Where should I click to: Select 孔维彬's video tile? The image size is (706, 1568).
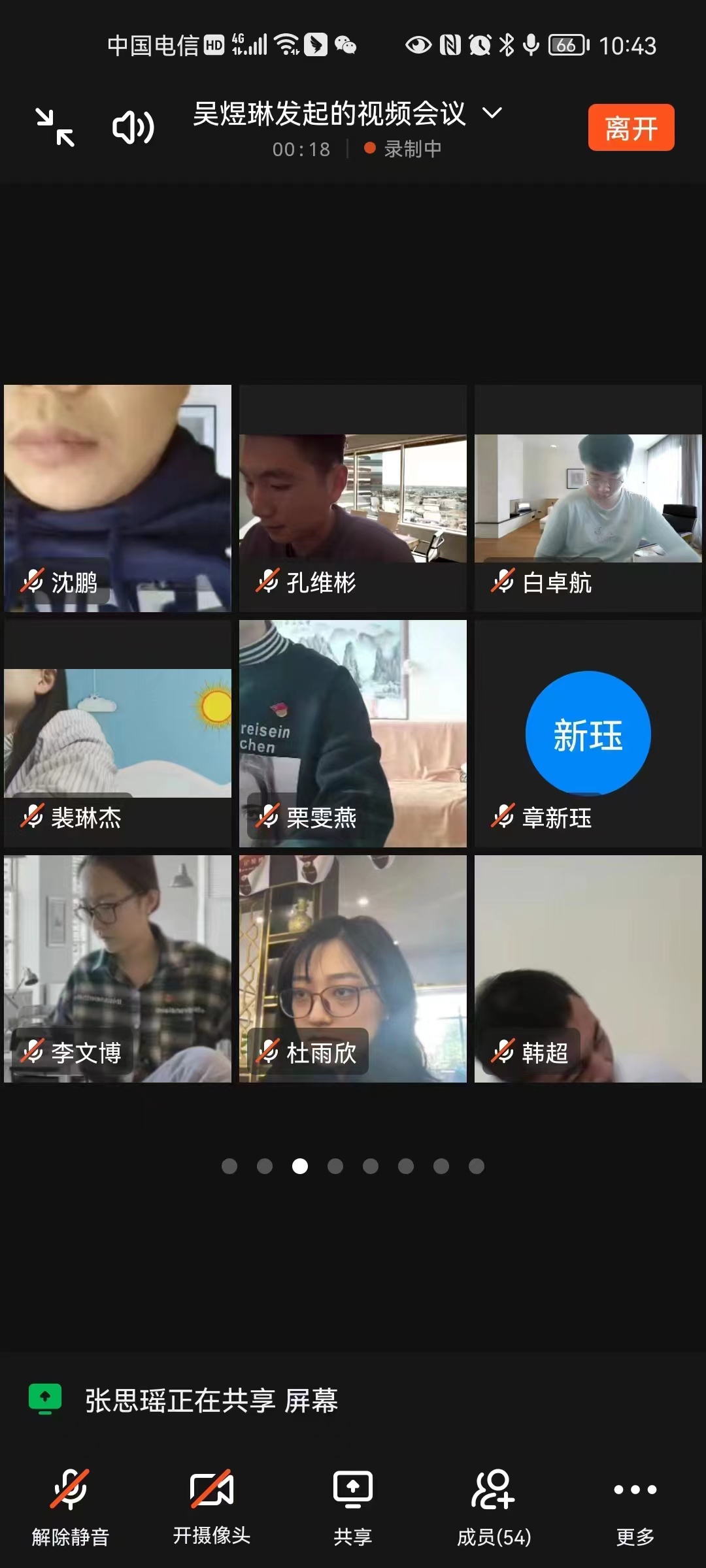(x=353, y=498)
